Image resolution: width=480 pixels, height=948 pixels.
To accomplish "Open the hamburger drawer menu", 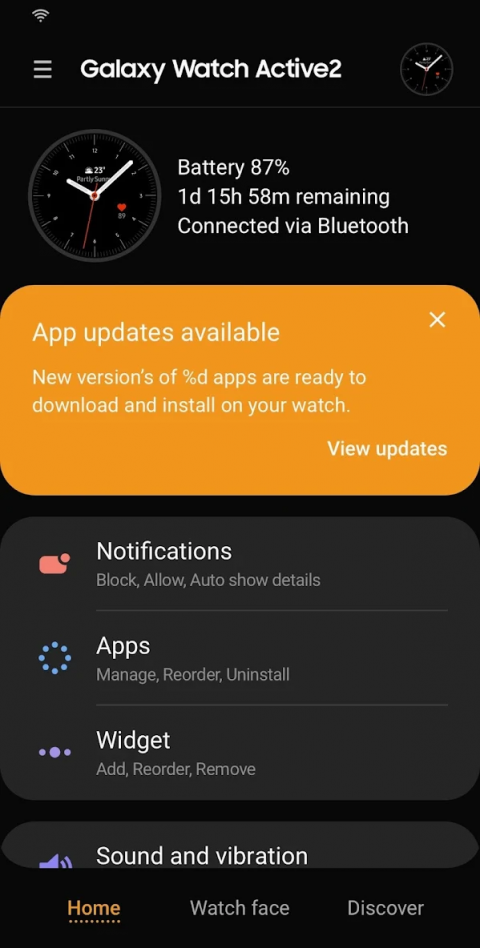I will tap(42, 70).
